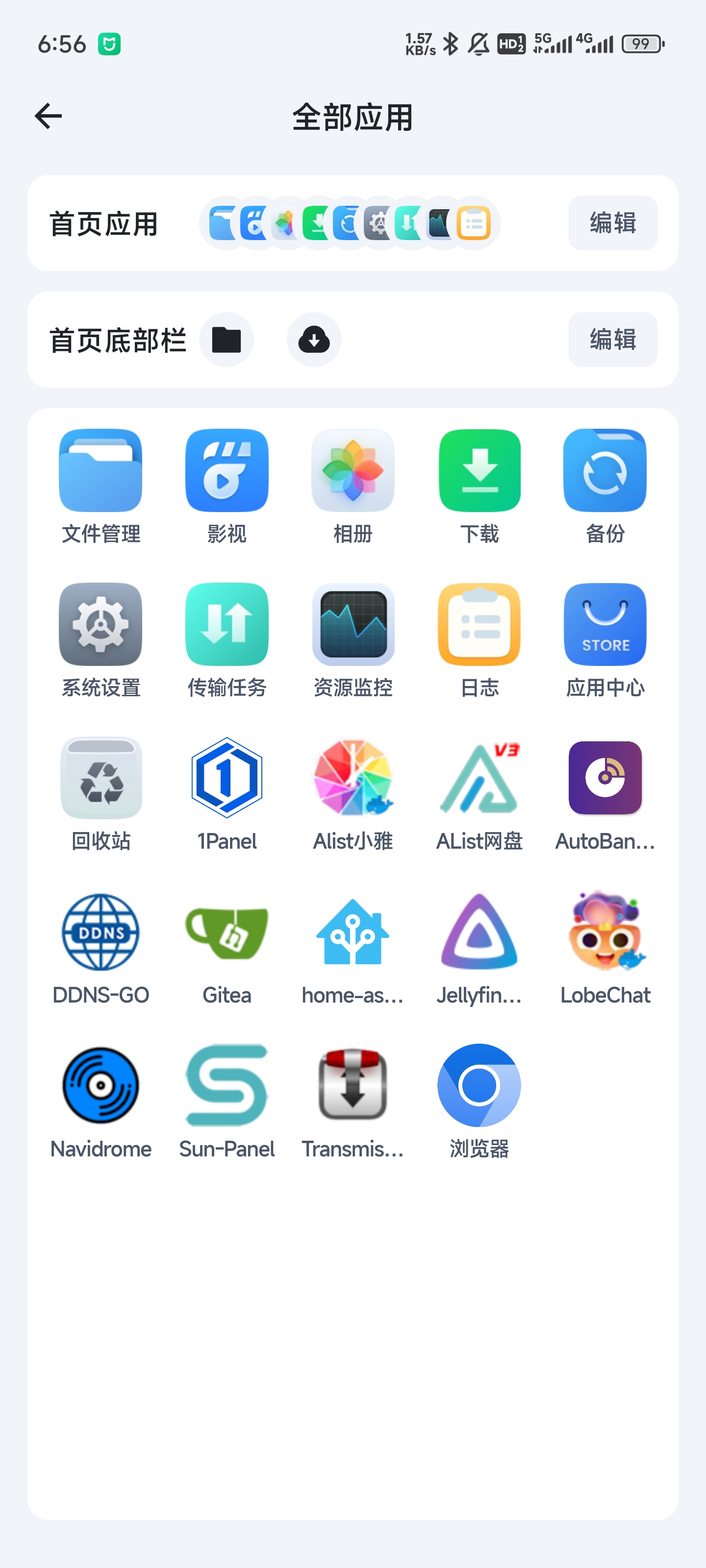The height and width of the screenshot is (1568, 706).
Task: Open the 备份 backup app
Action: (x=605, y=471)
